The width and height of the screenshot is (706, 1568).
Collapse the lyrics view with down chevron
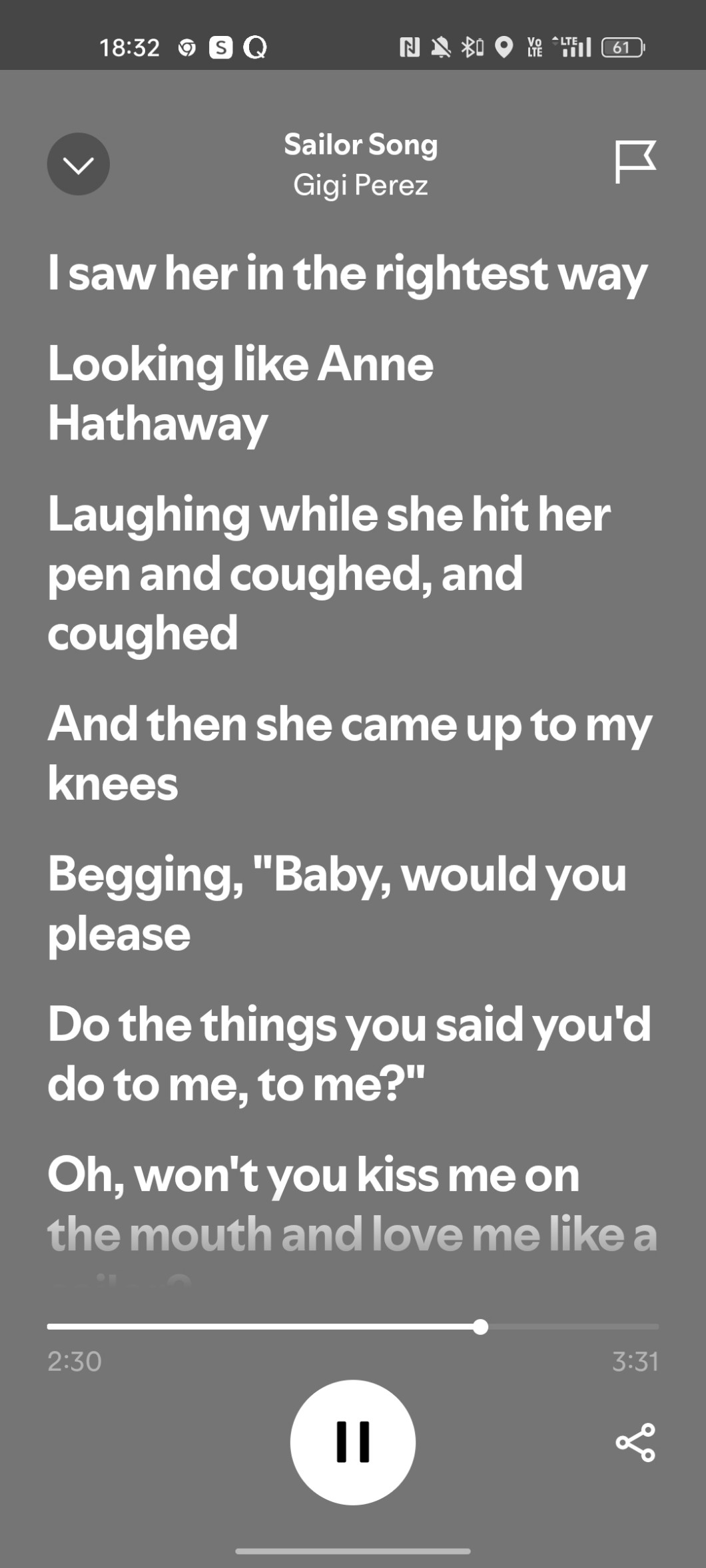(78, 164)
